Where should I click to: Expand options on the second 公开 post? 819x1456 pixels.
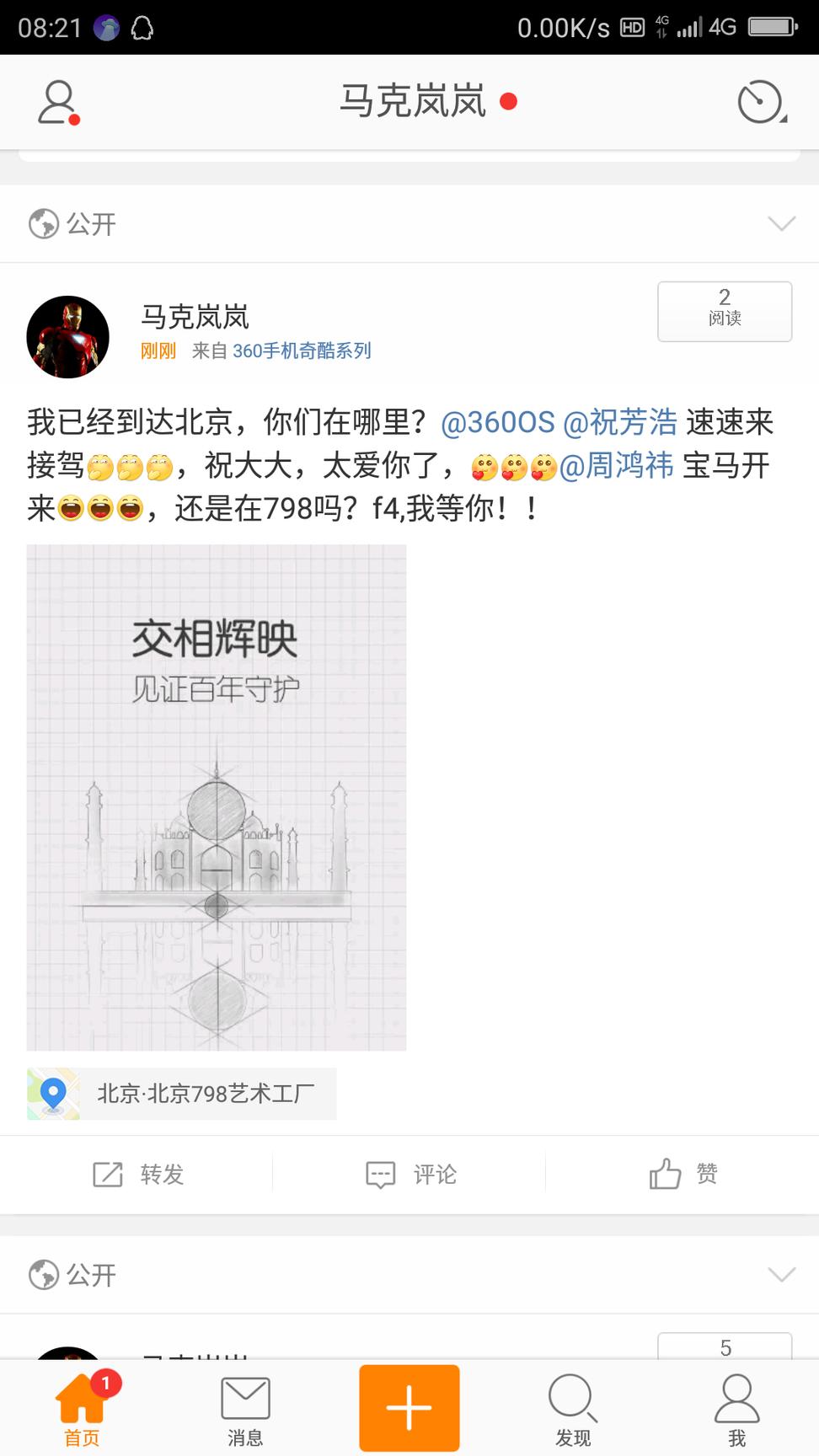pos(779,1274)
